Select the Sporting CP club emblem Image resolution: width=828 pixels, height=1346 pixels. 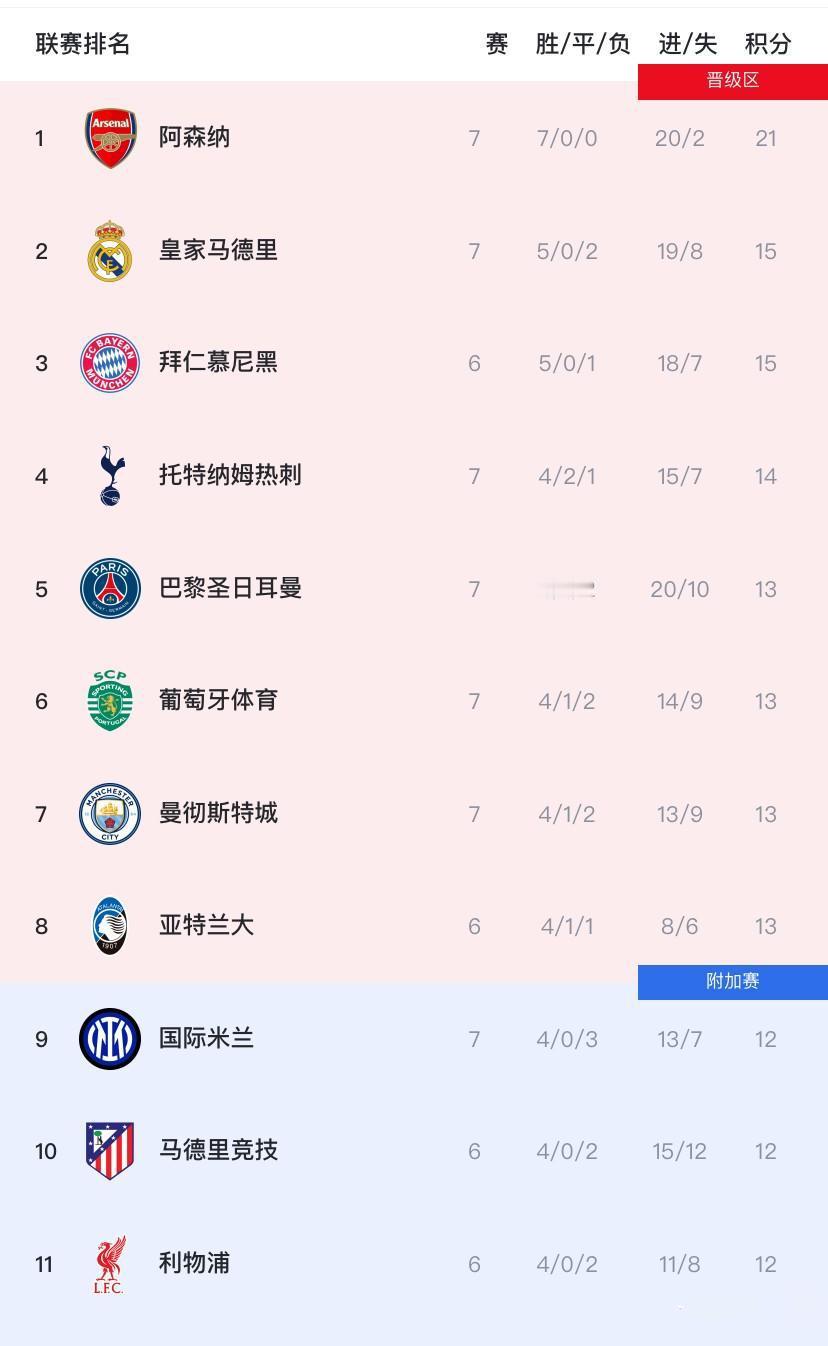(110, 700)
